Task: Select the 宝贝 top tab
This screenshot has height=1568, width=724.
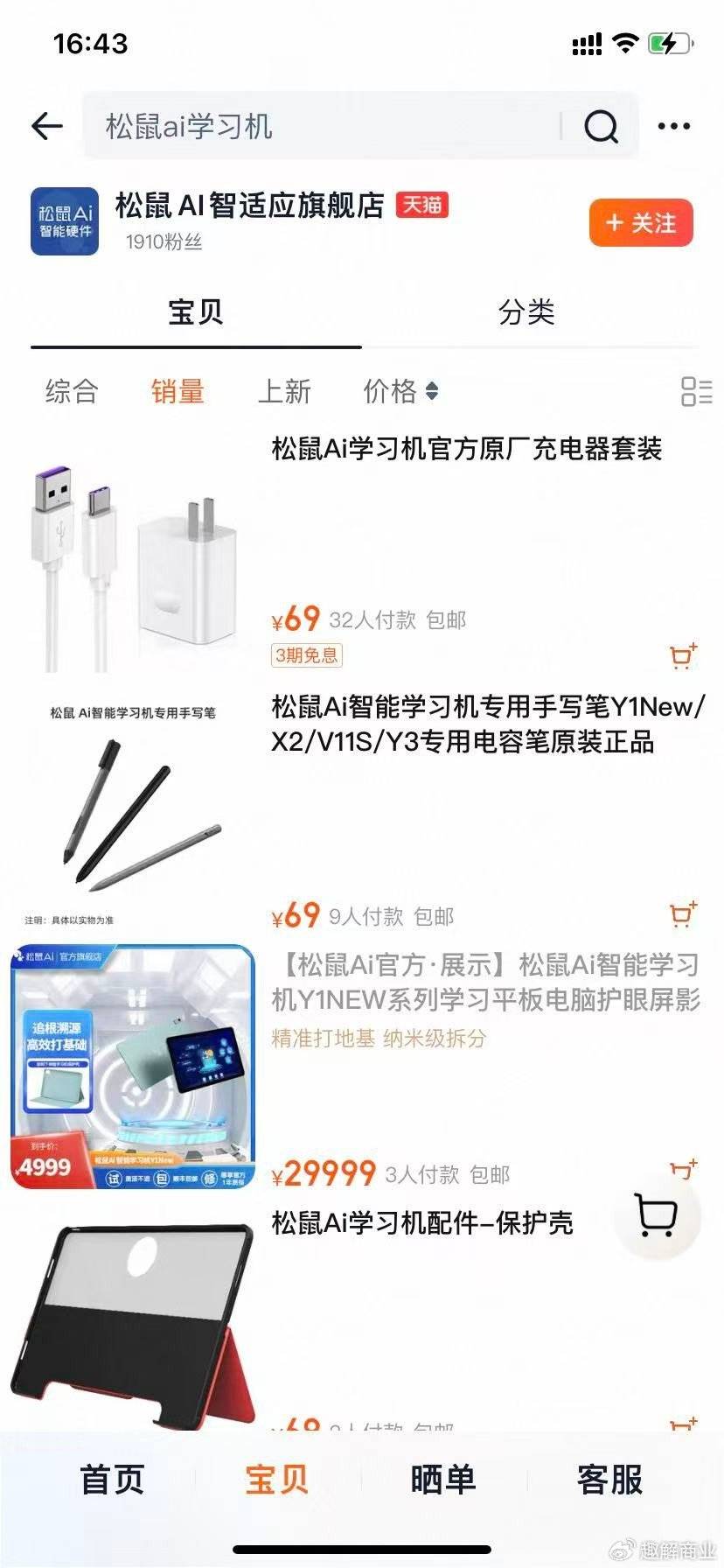Action: [x=196, y=312]
